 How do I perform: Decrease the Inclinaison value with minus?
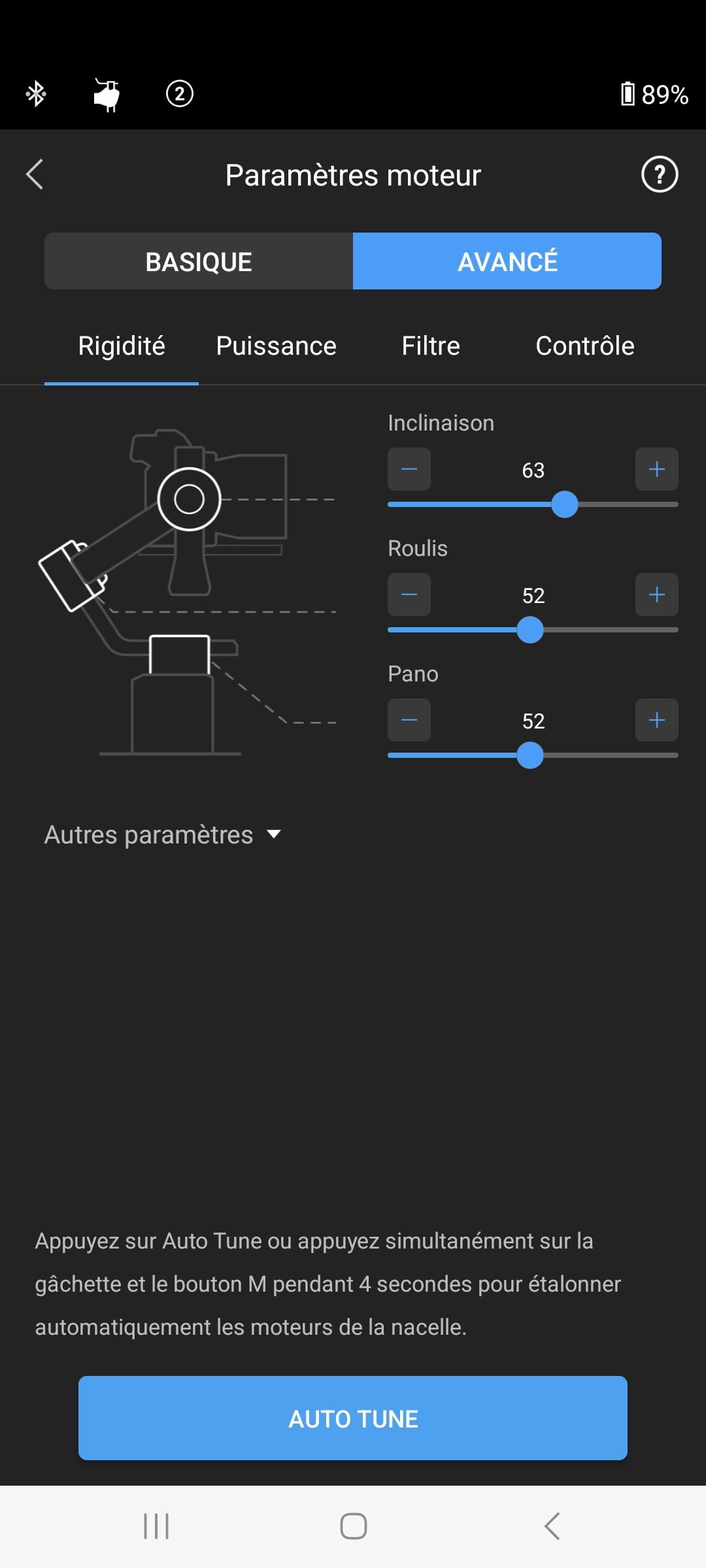tap(409, 469)
